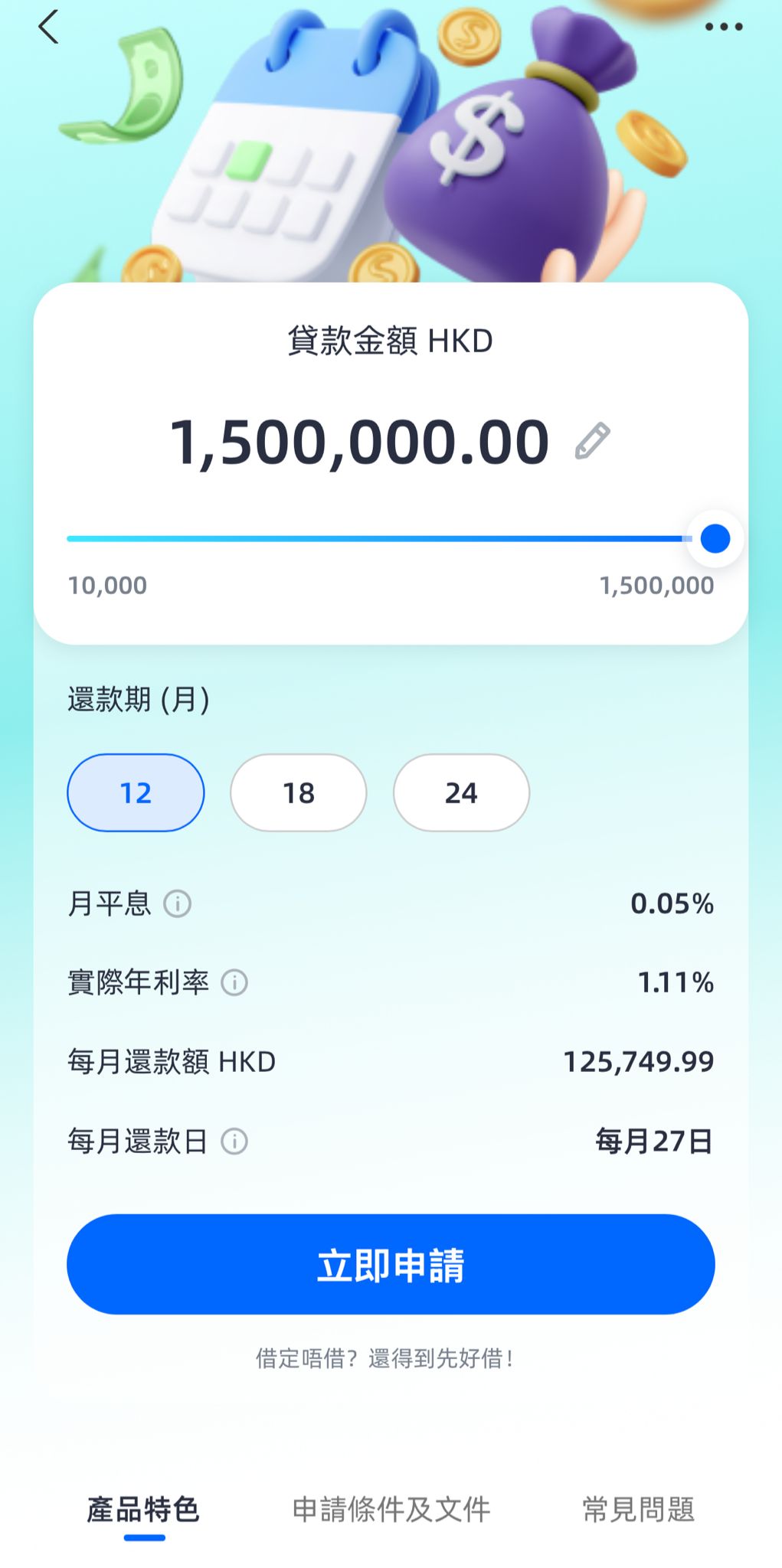Choose the 18-month repayment period
The height and width of the screenshot is (1568, 782).
point(299,792)
